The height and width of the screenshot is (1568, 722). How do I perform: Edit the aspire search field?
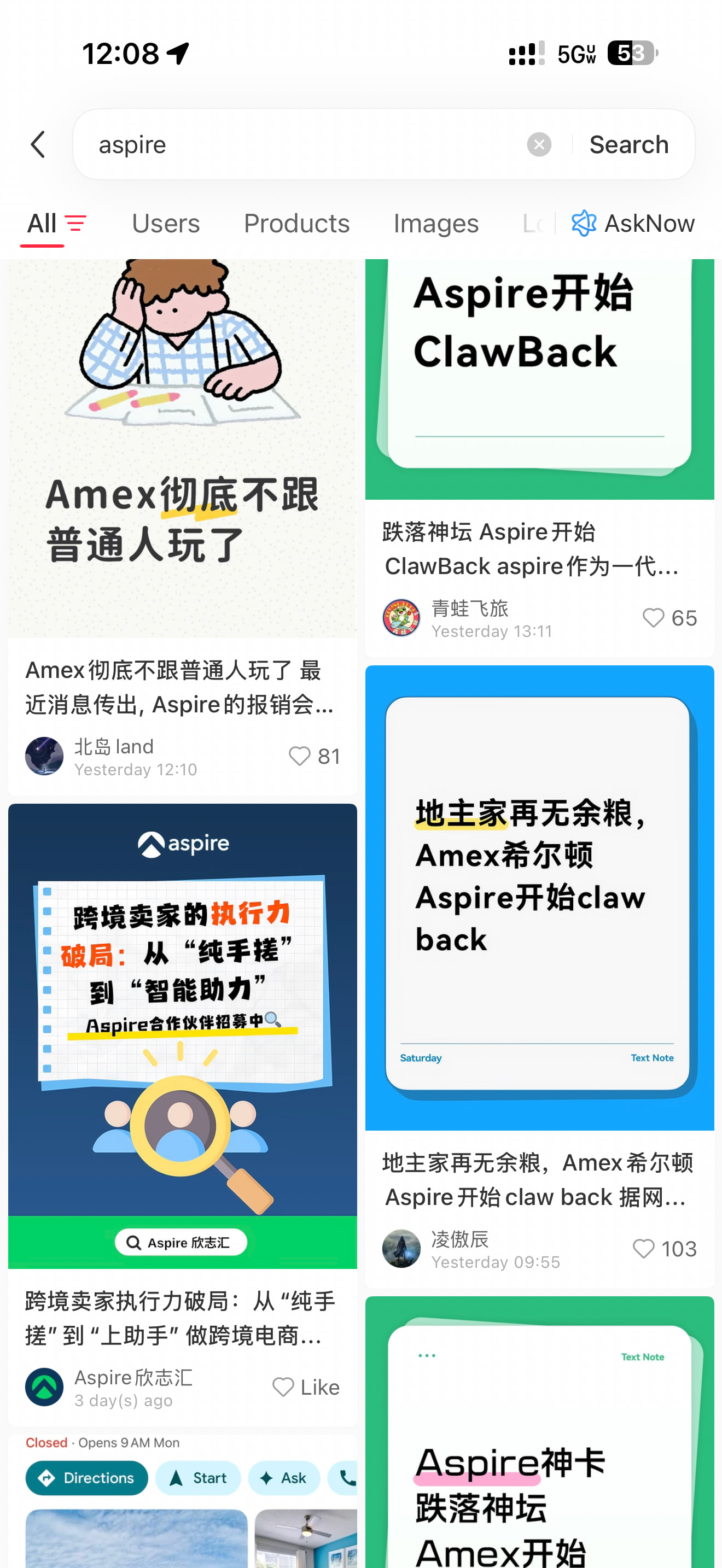pos(304,144)
